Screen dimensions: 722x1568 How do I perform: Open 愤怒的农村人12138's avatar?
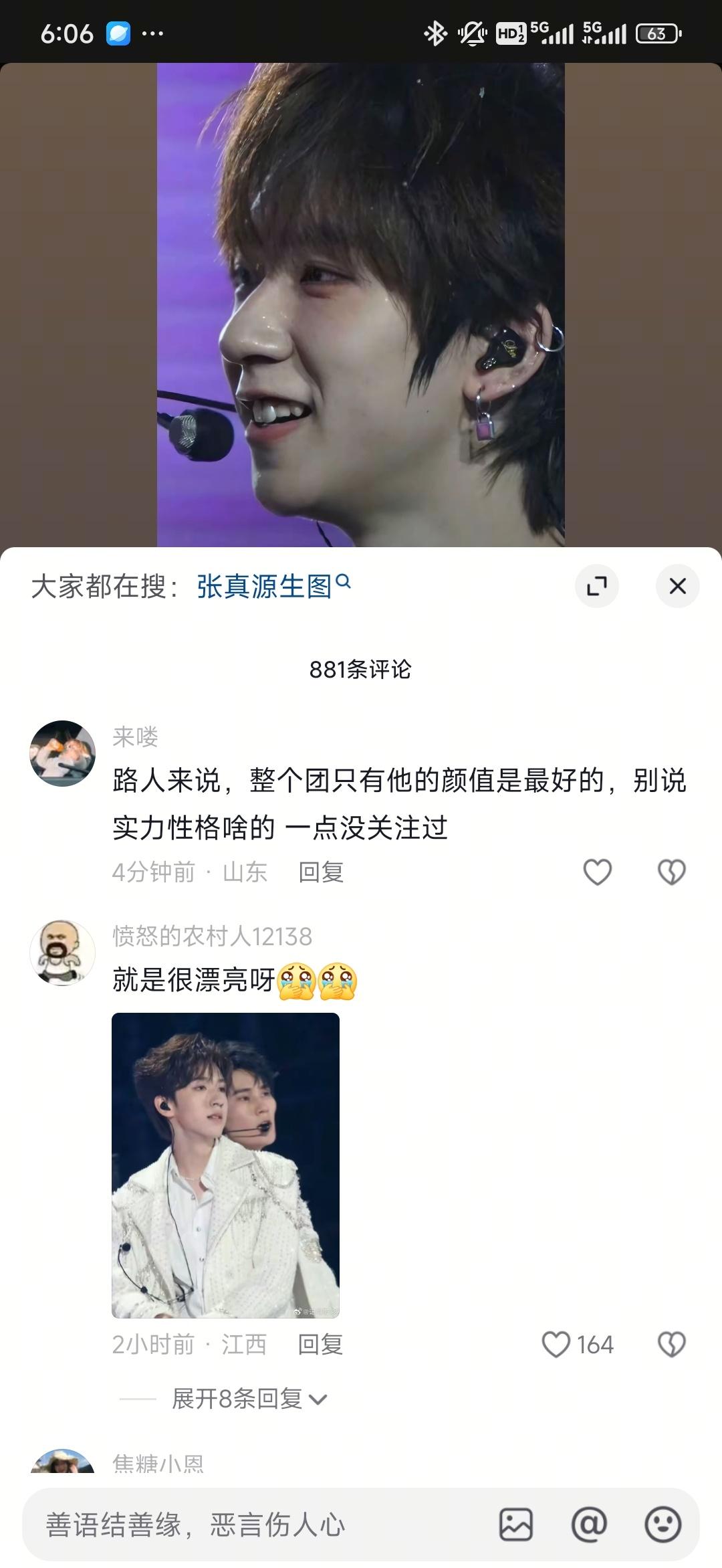[x=63, y=953]
